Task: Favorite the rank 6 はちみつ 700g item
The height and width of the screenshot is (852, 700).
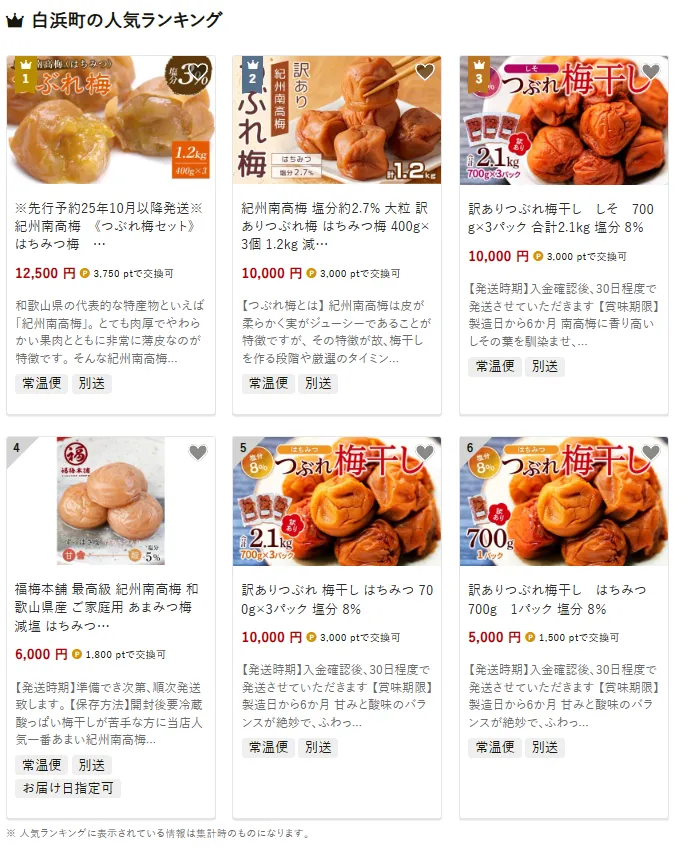Action: click(651, 453)
